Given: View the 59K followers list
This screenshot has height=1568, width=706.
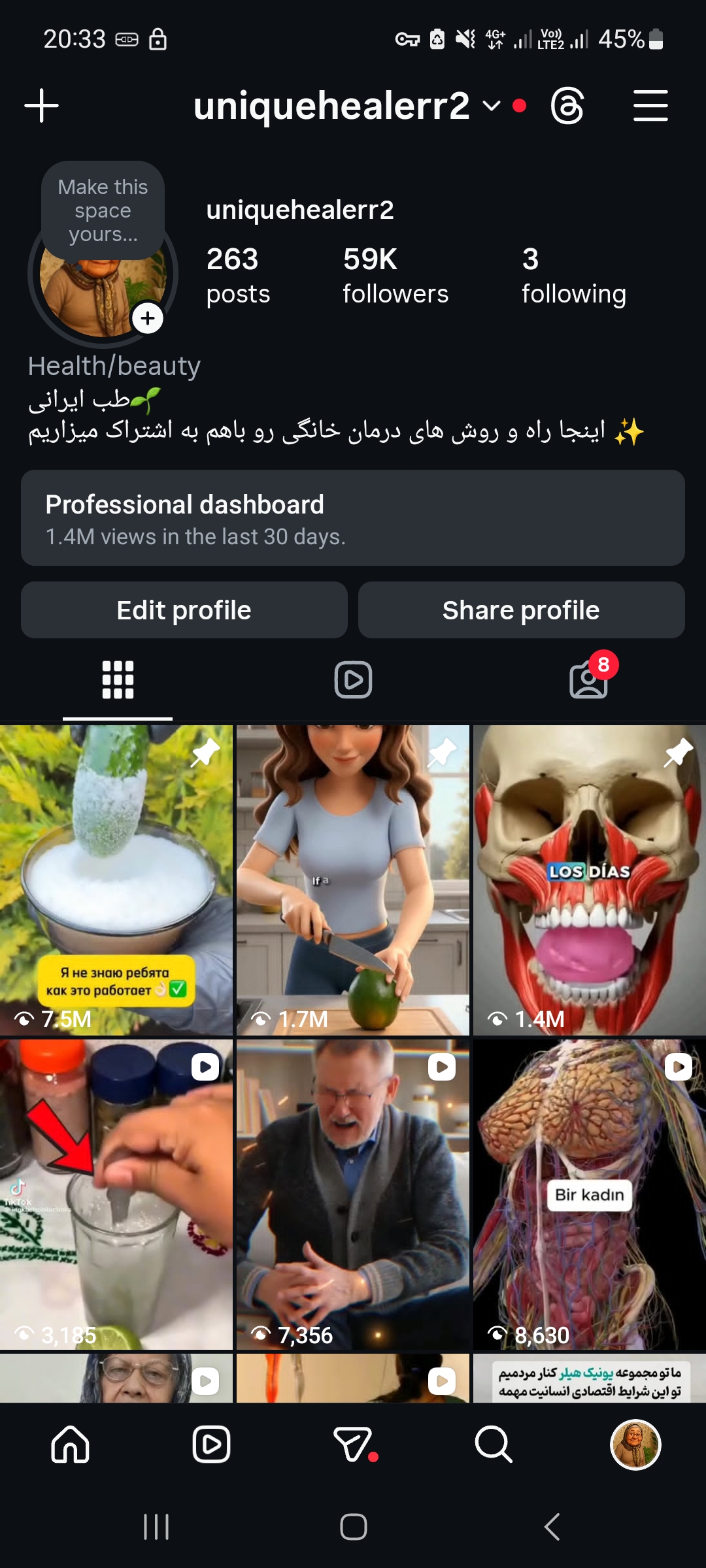Looking at the screenshot, I should click(x=395, y=276).
